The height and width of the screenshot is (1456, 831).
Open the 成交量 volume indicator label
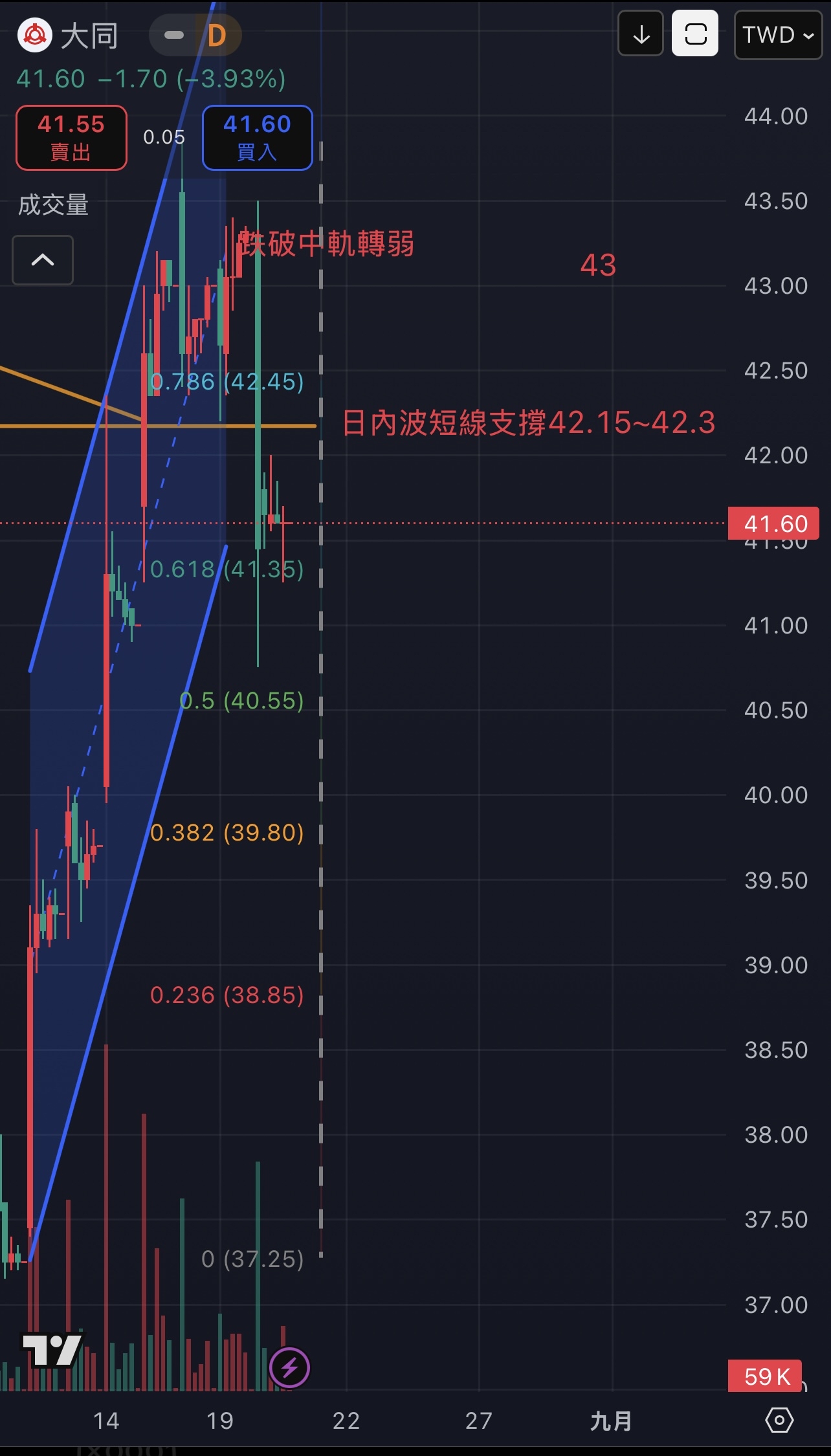click(53, 204)
